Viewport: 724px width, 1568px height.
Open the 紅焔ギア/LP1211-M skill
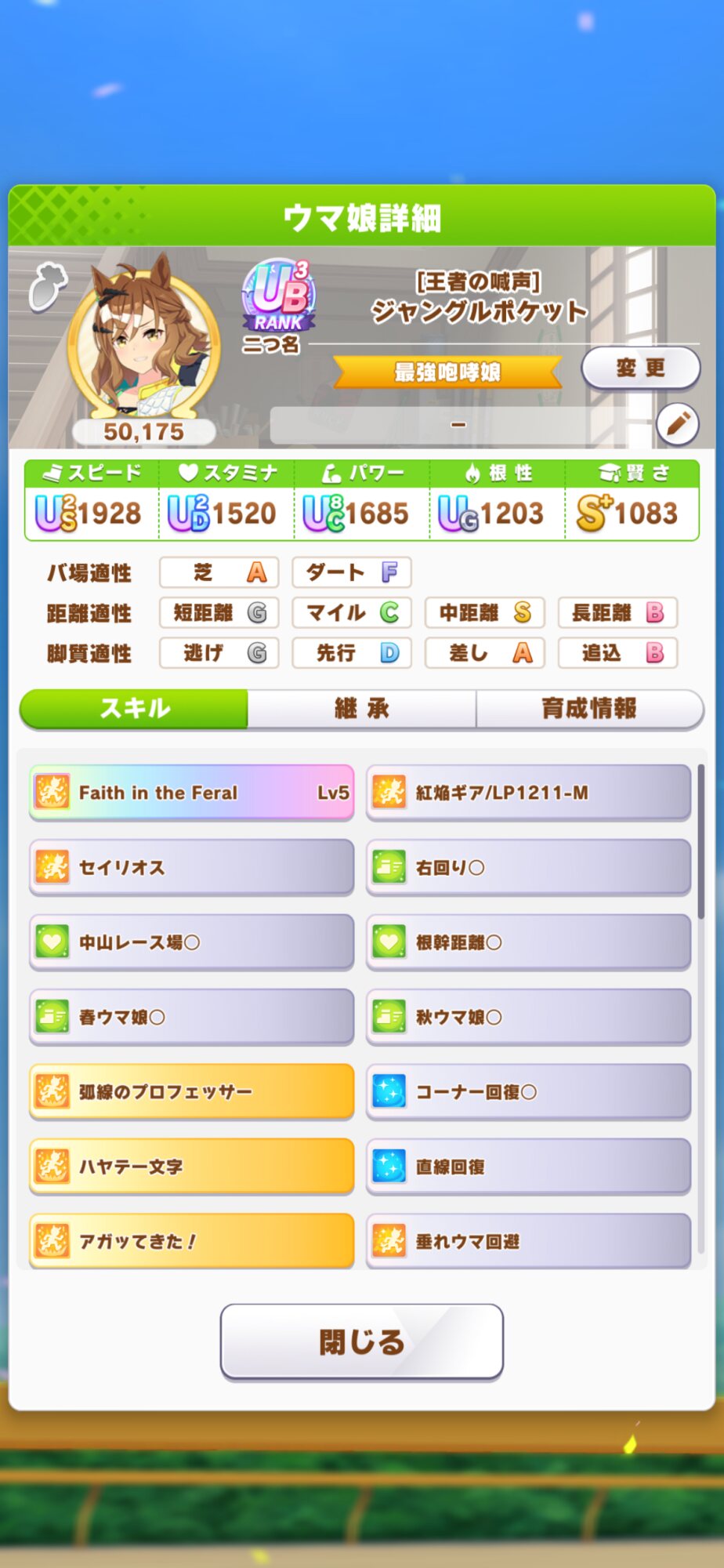[528, 793]
